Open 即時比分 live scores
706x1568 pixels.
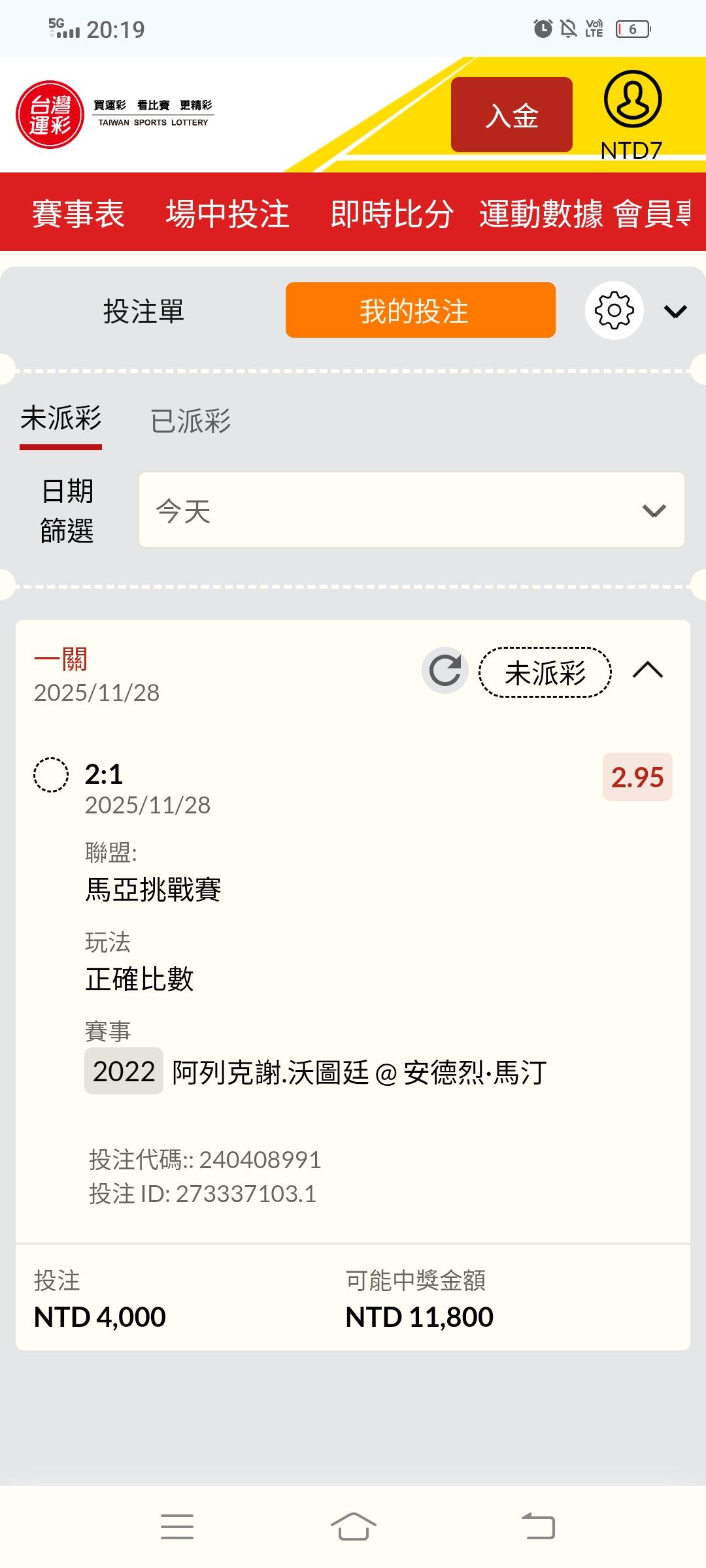(392, 214)
